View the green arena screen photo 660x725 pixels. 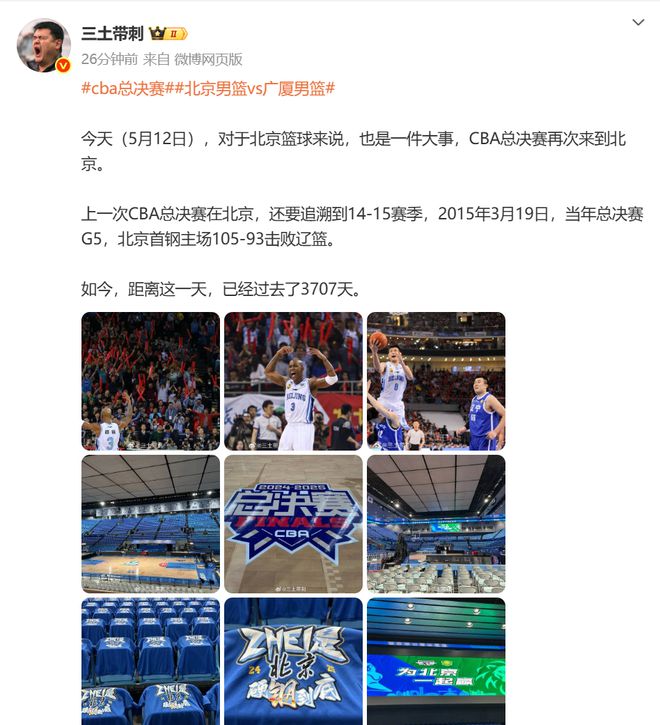436,660
